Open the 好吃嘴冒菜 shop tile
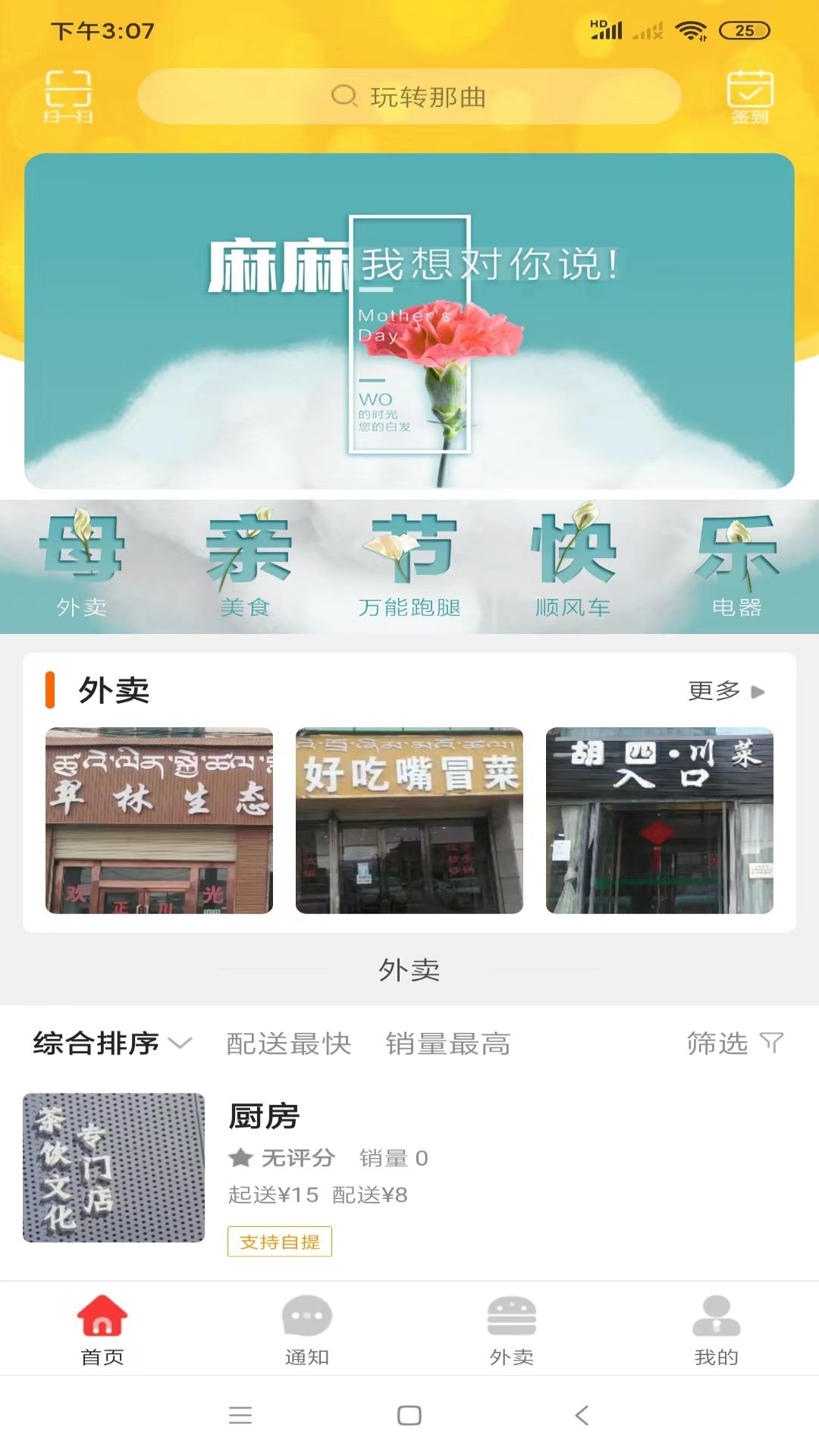819x1456 pixels. click(409, 821)
